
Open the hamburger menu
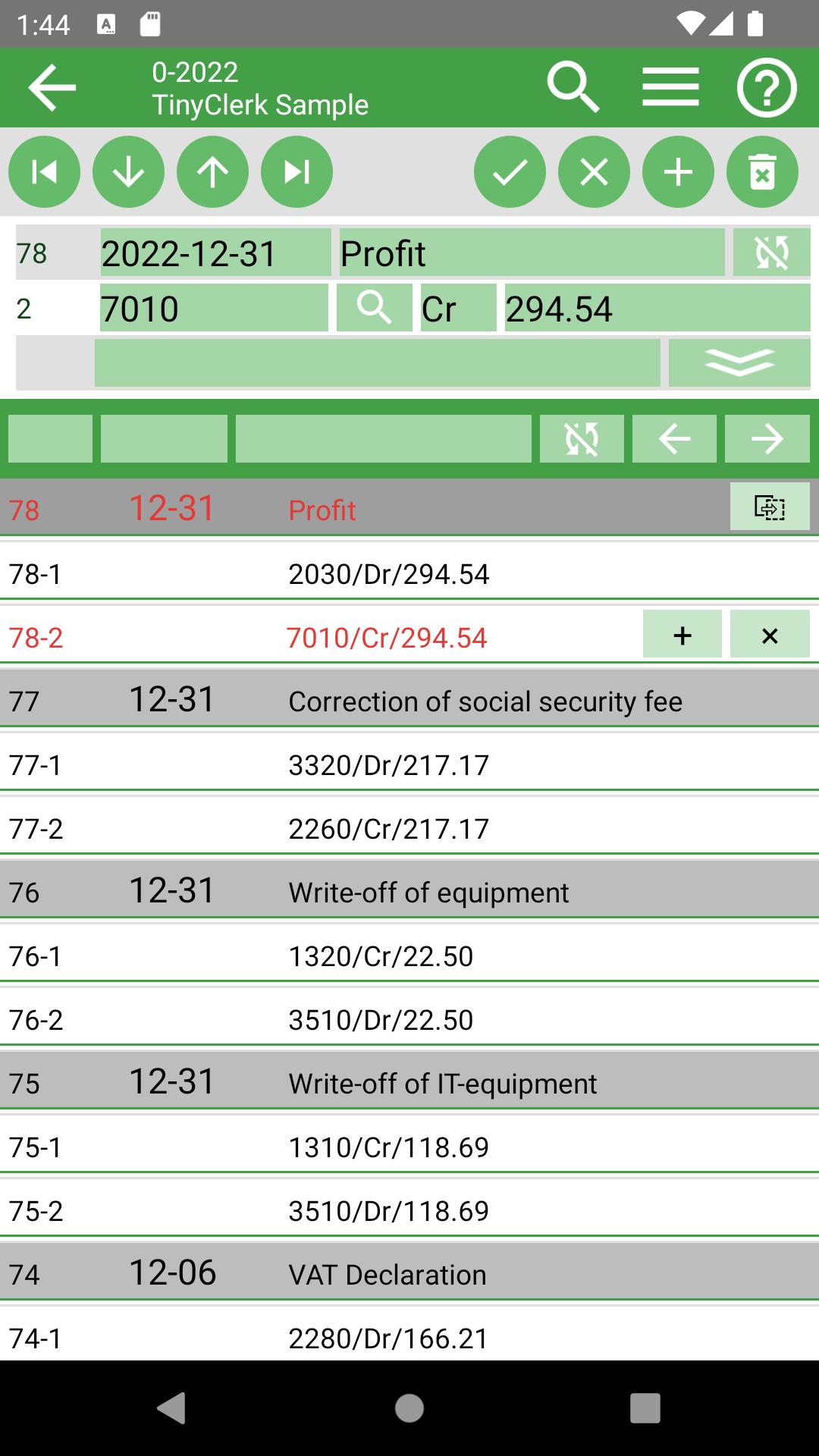pyautogui.click(x=670, y=88)
